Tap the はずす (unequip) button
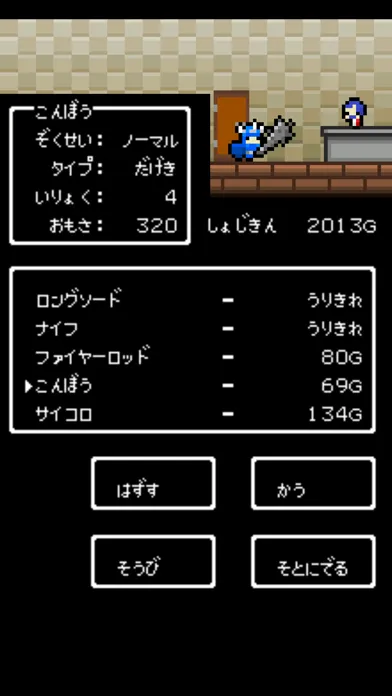This screenshot has width=392, height=696. click(x=154, y=483)
